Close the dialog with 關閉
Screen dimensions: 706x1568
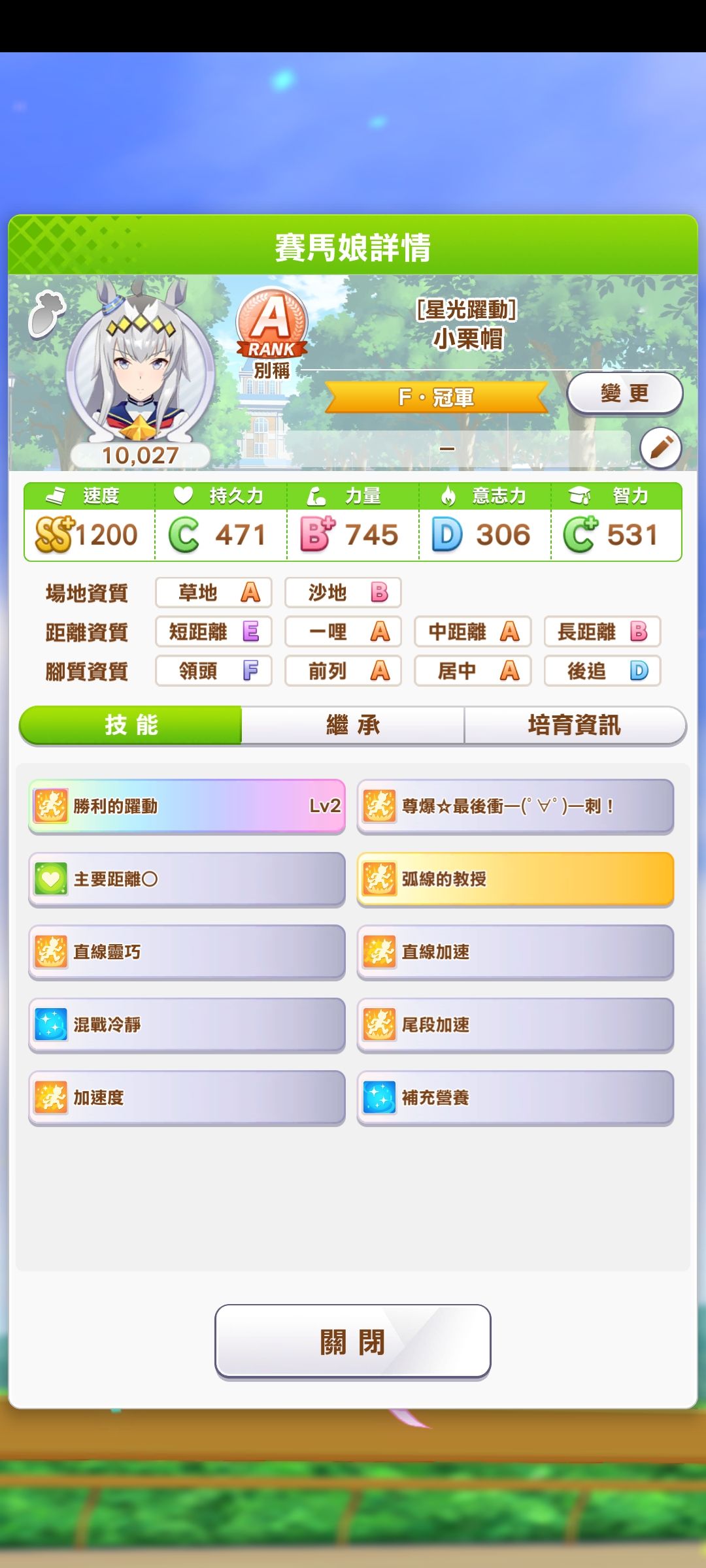coord(353,1342)
